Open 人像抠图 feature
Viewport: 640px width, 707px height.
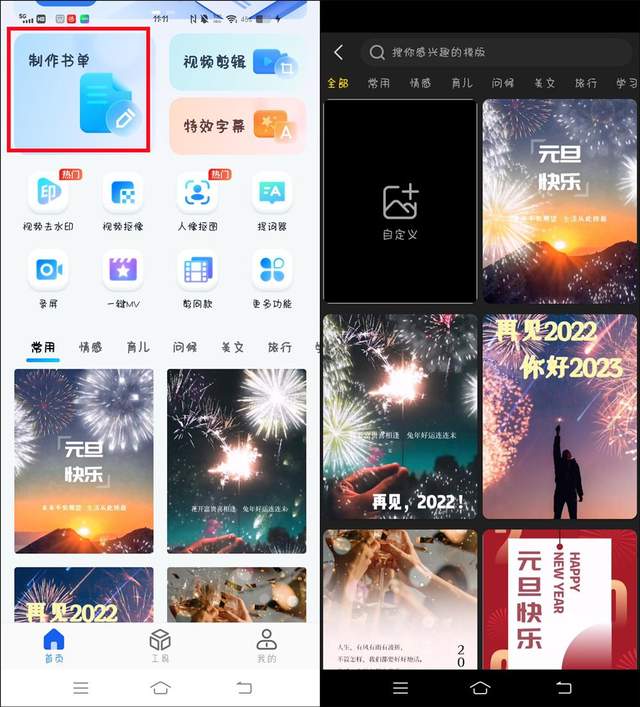coord(197,201)
